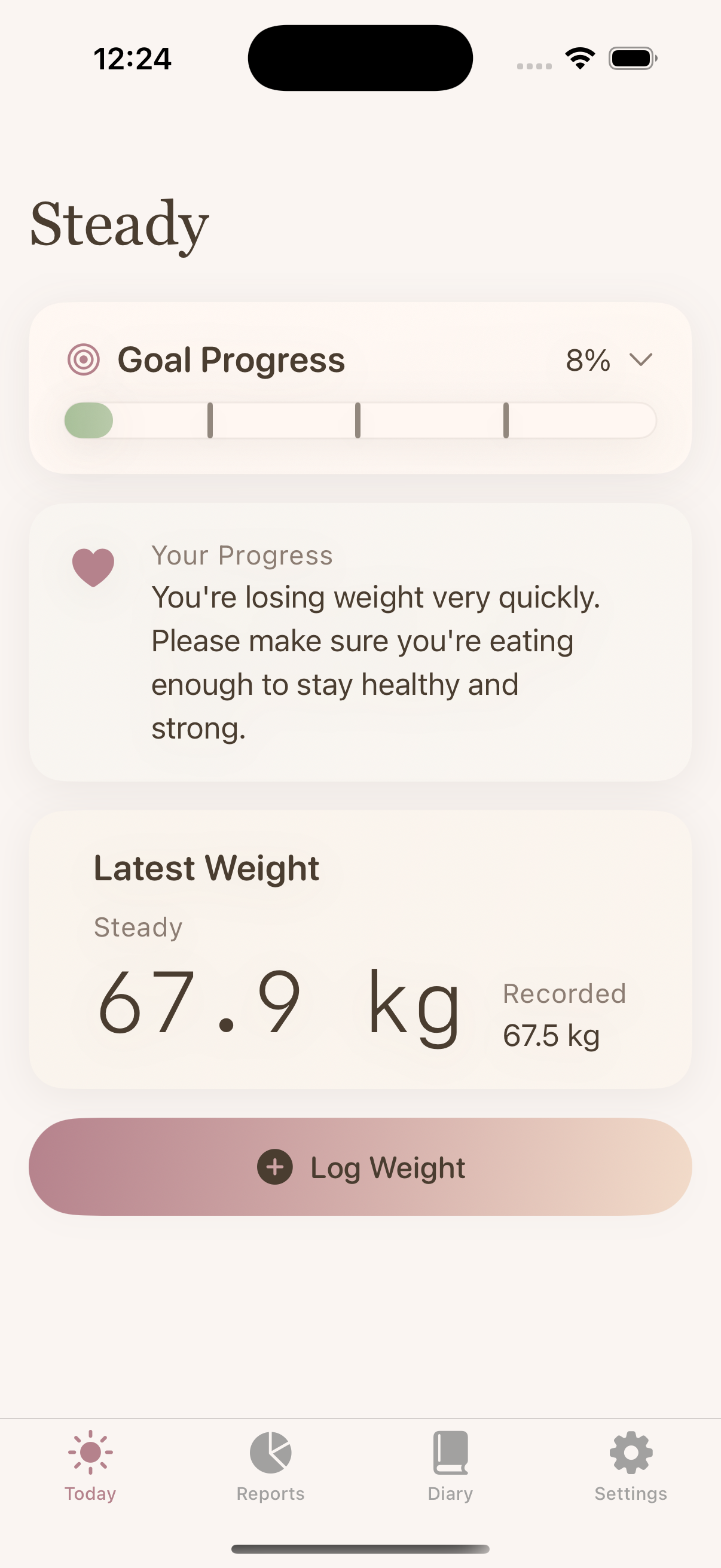Switch to the Reports tab
The width and height of the screenshot is (721, 1568).
click(270, 1466)
